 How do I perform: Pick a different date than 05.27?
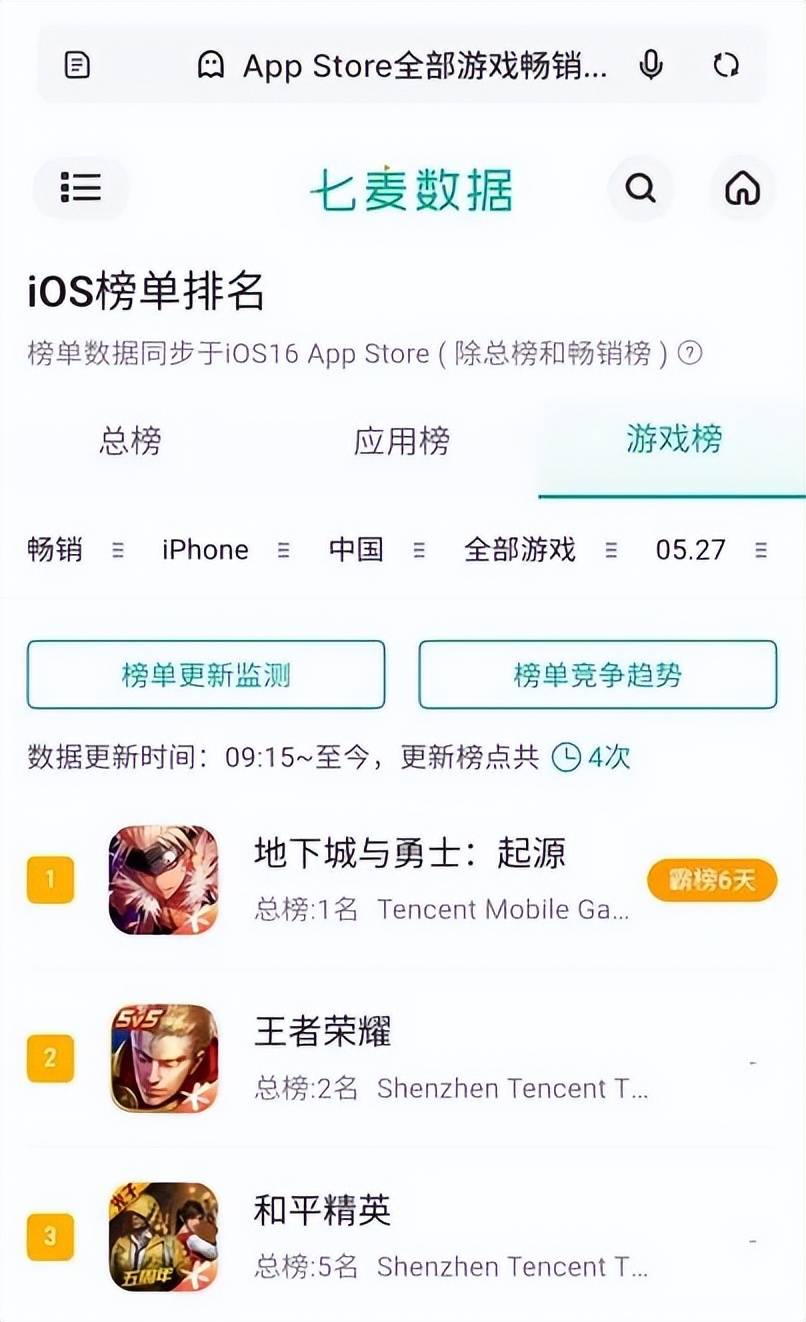[710, 550]
